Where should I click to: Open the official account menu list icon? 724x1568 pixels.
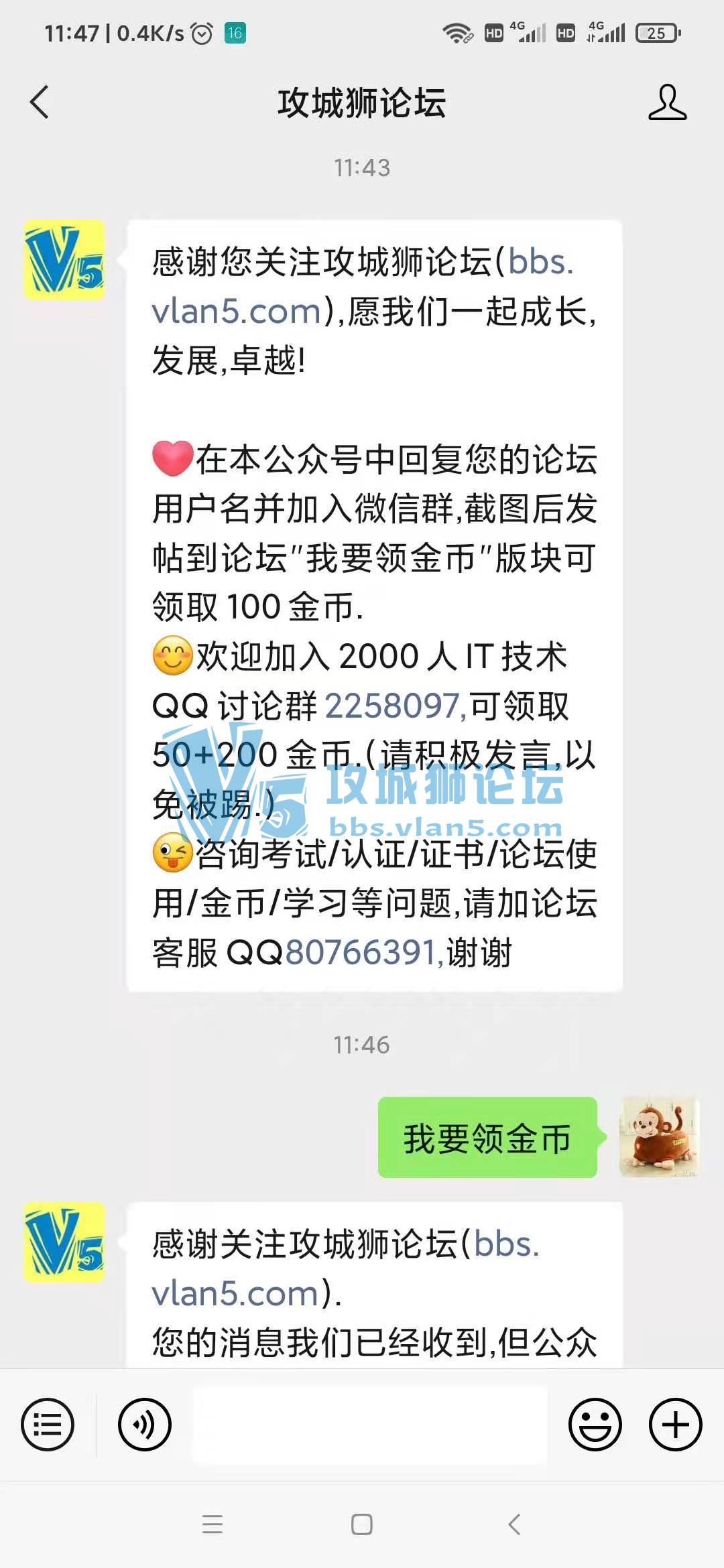pos(48,1425)
